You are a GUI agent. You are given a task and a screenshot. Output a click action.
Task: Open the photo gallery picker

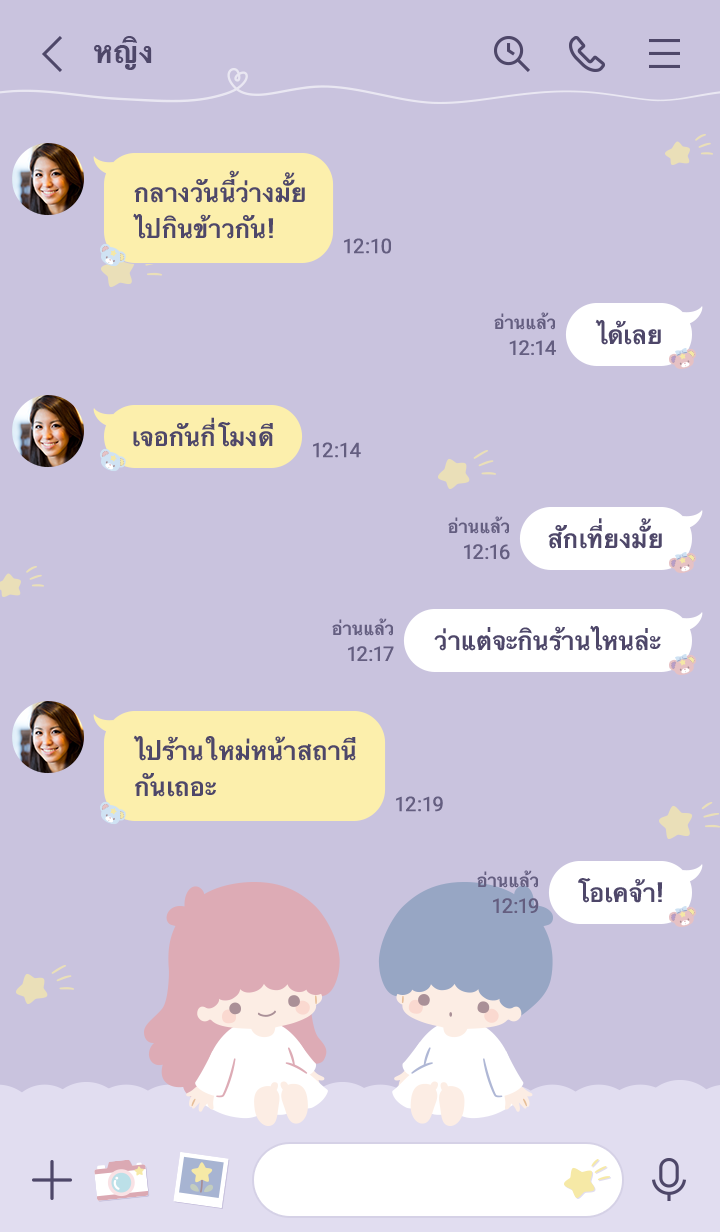(200, 1181)
